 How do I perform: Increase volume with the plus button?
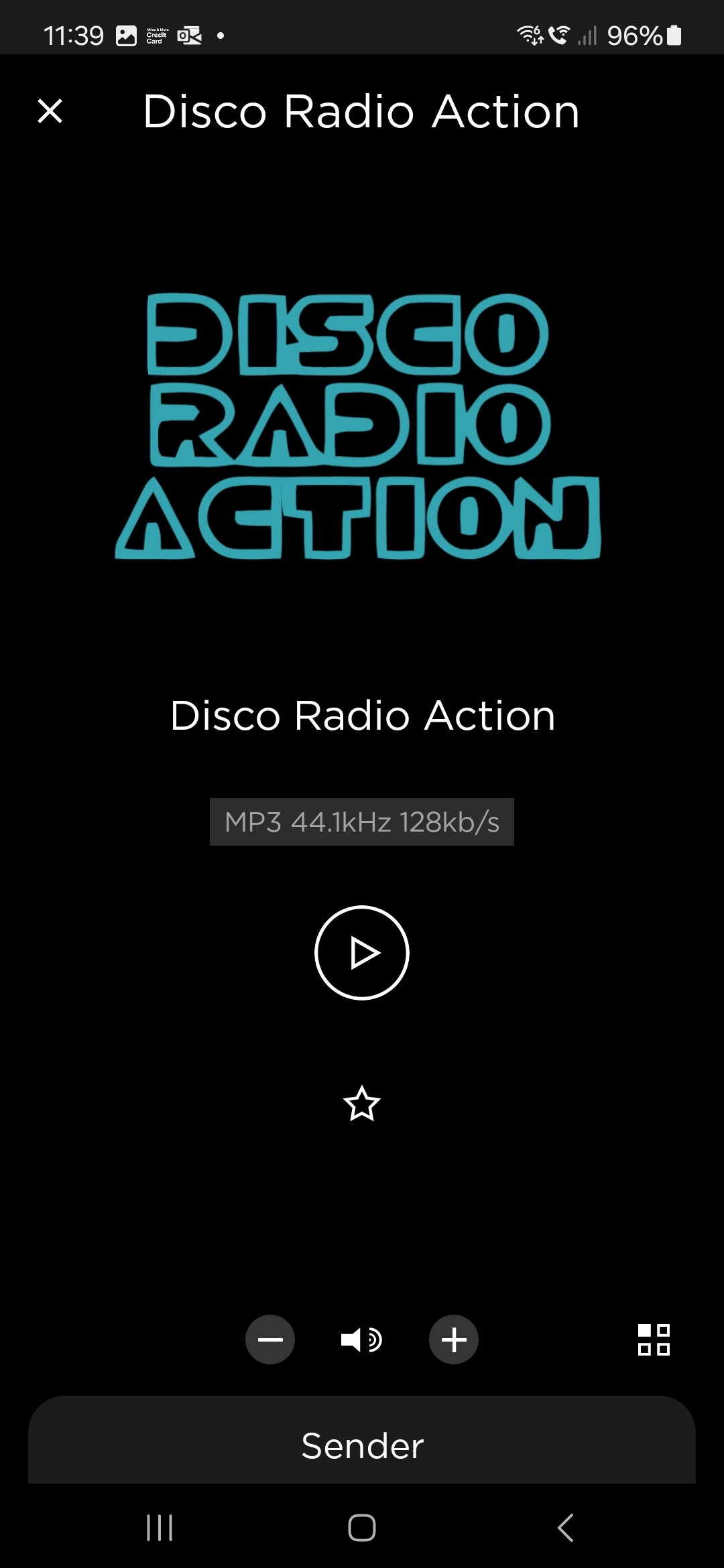tap(454, 1340)
